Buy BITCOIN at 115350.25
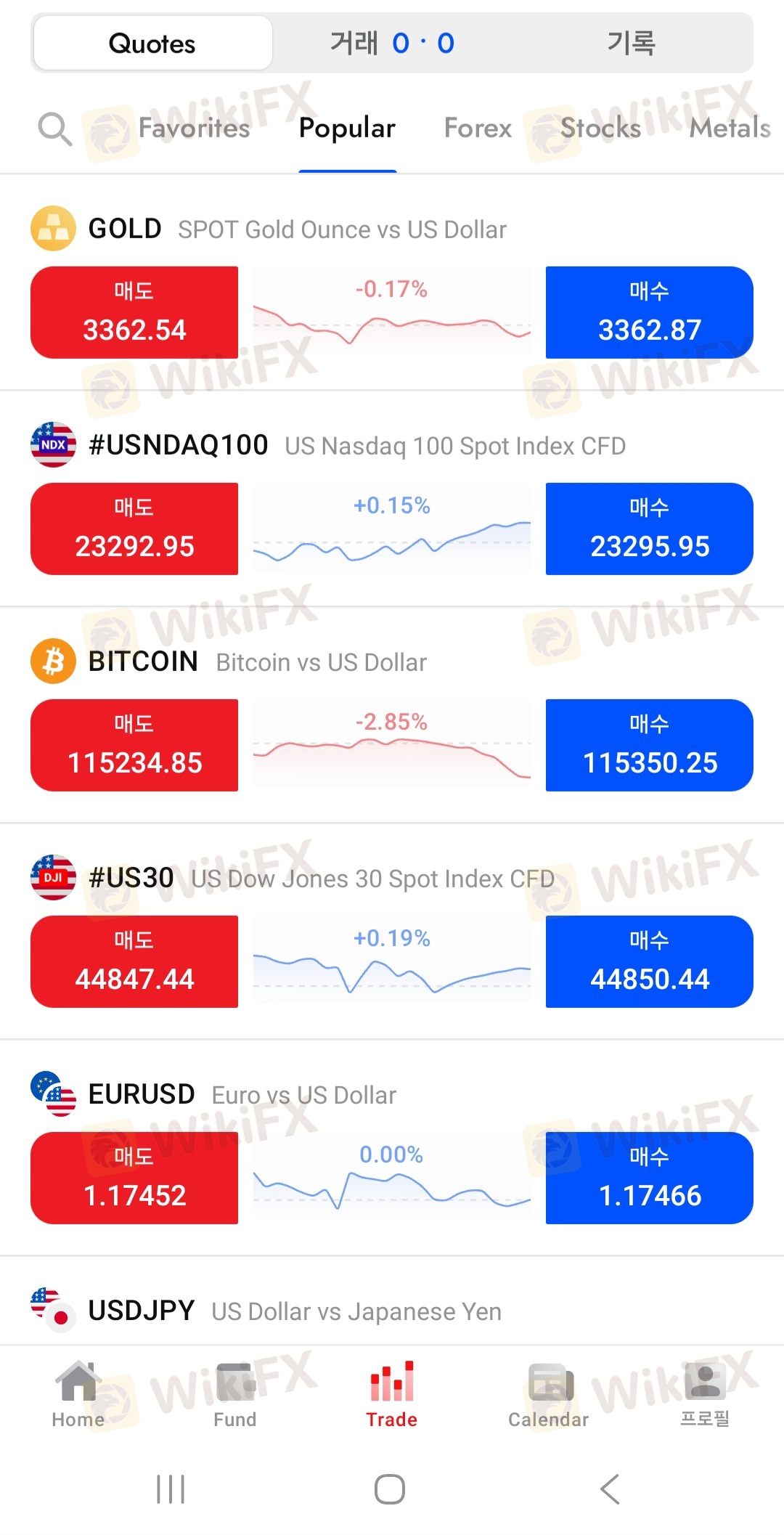 tap(650, 745)
